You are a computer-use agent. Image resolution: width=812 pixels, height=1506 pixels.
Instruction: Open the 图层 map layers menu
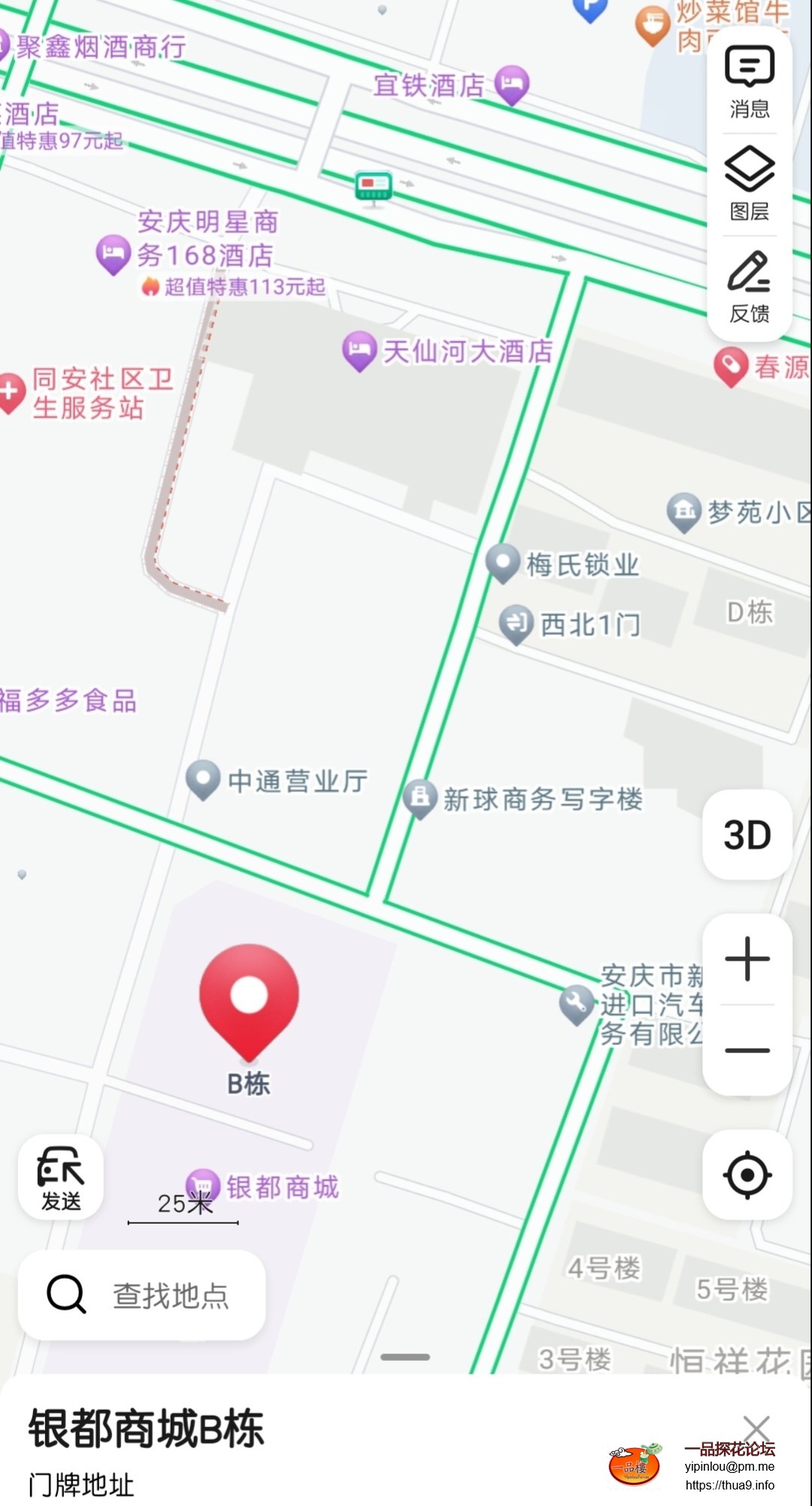[x=750, y=184]
